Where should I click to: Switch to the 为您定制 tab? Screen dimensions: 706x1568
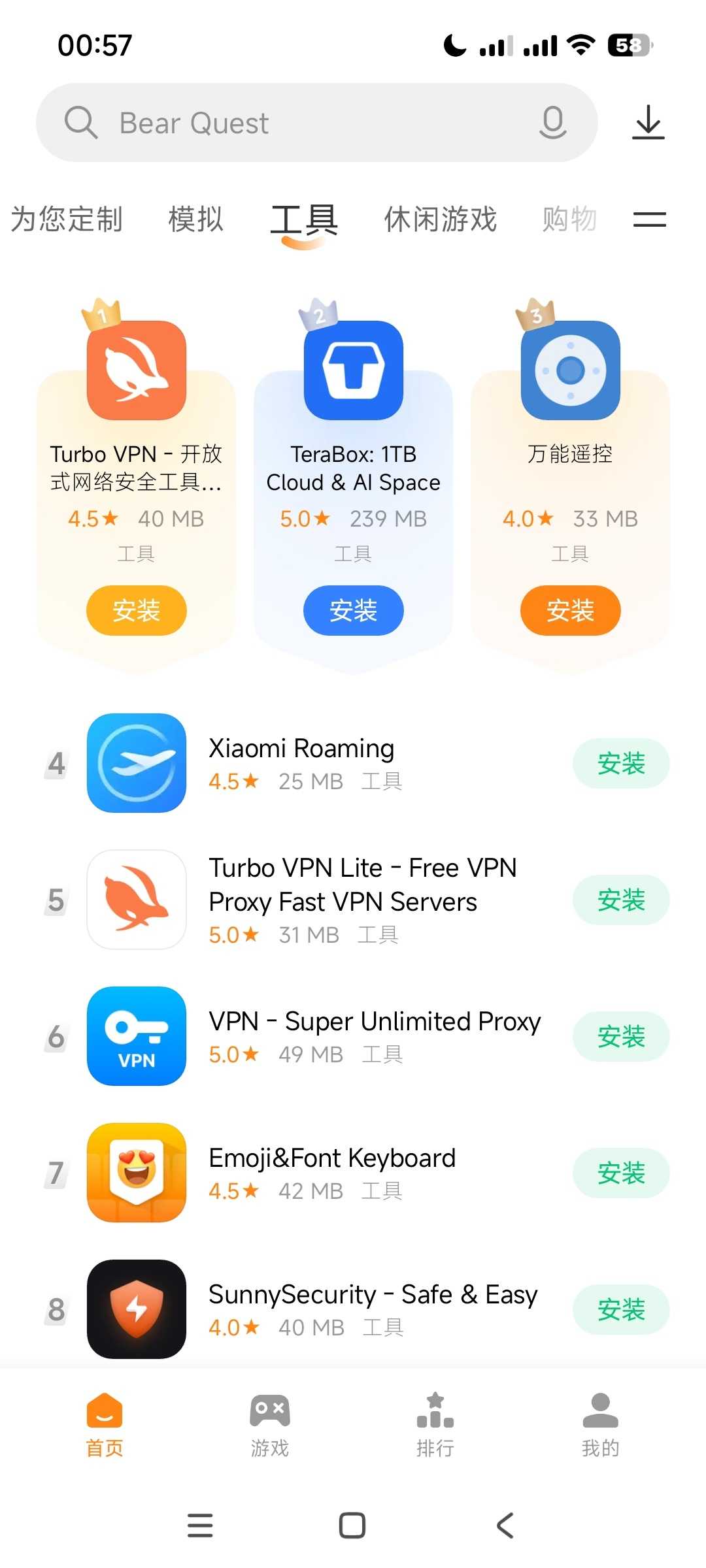(67, 219)
